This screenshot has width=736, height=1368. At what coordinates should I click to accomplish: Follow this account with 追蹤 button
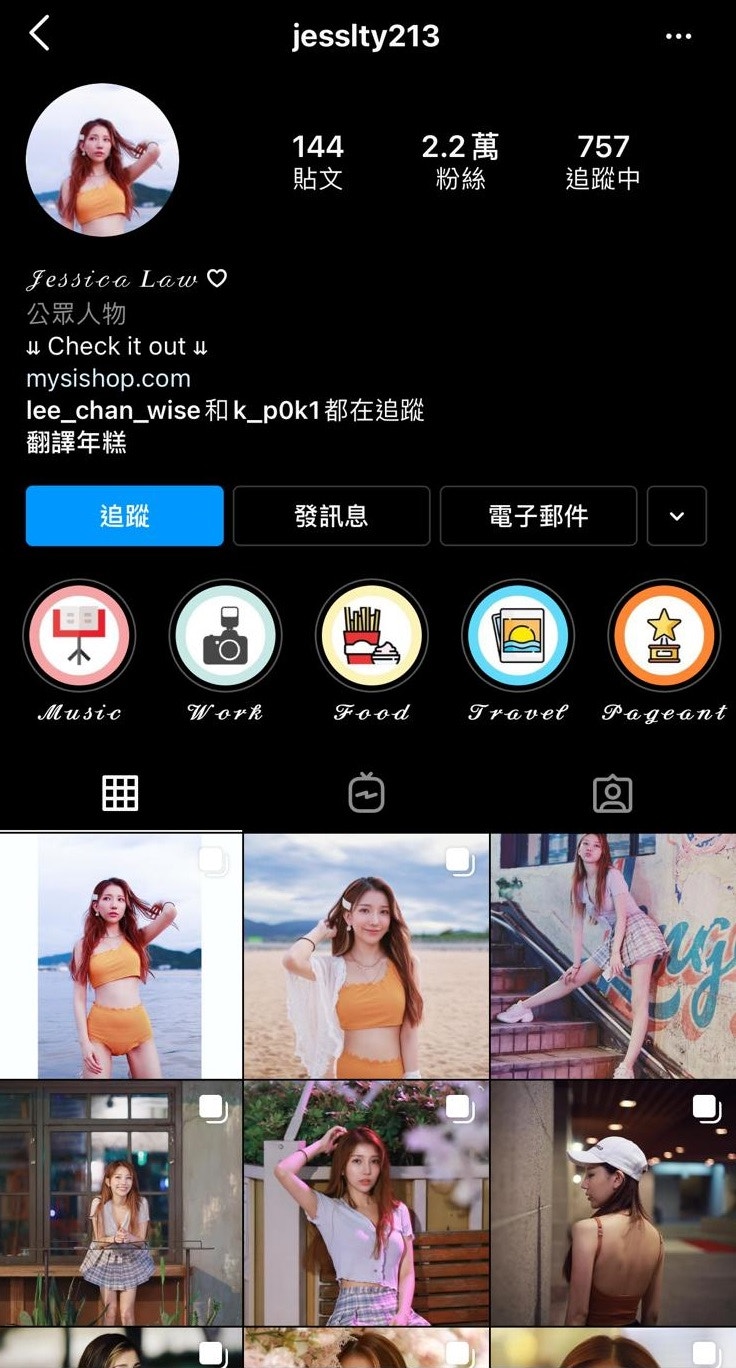(125, 516)
